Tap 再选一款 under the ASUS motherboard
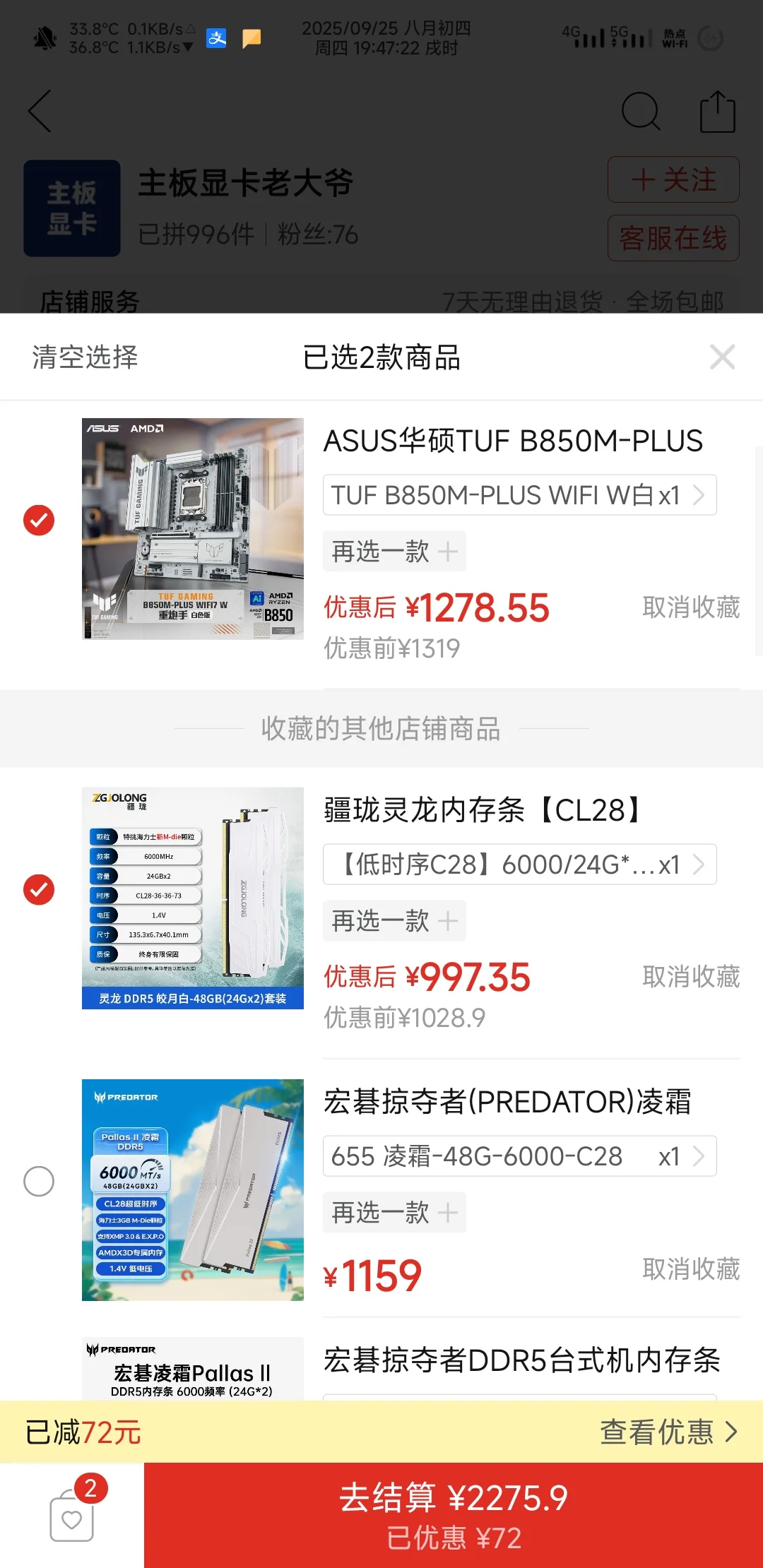 [394, 552]
